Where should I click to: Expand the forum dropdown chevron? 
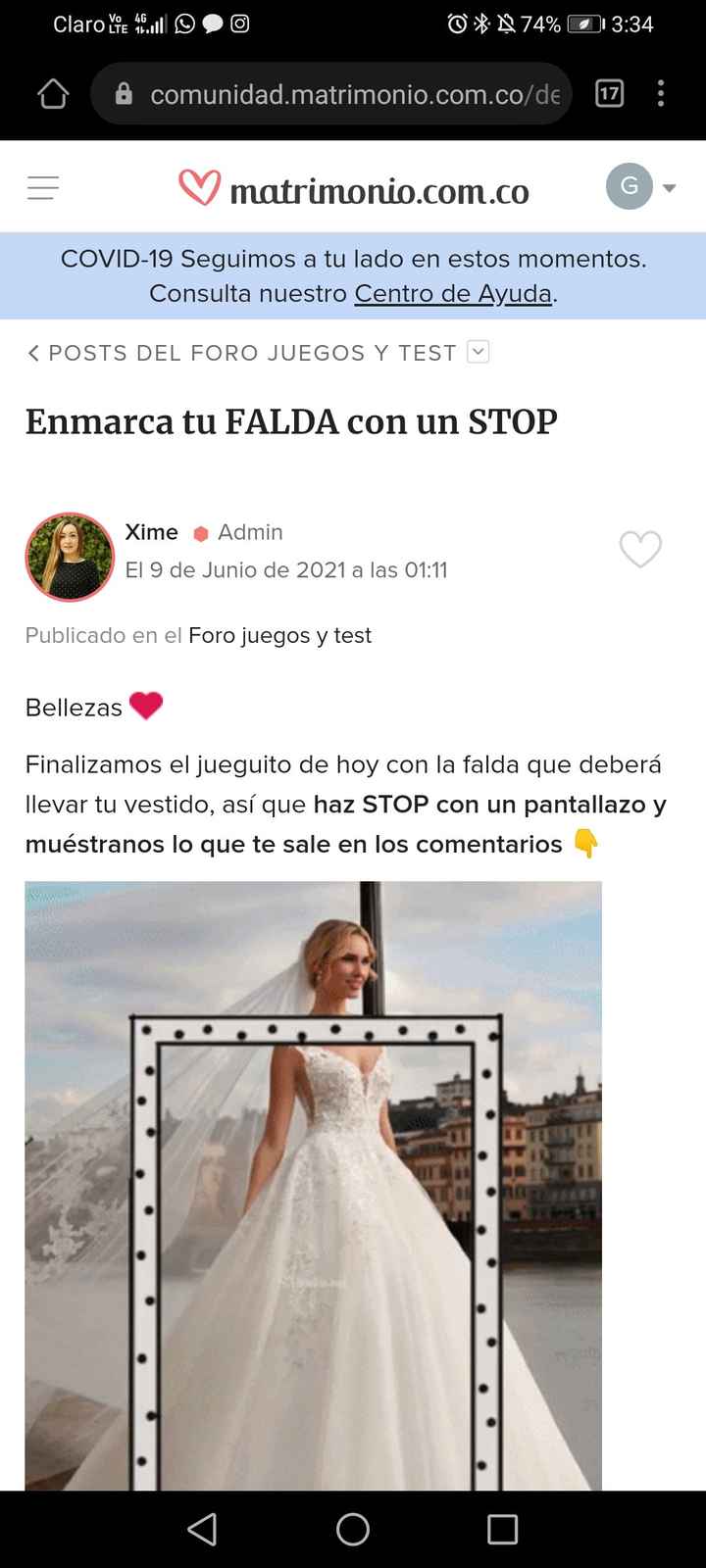[478, 352]
